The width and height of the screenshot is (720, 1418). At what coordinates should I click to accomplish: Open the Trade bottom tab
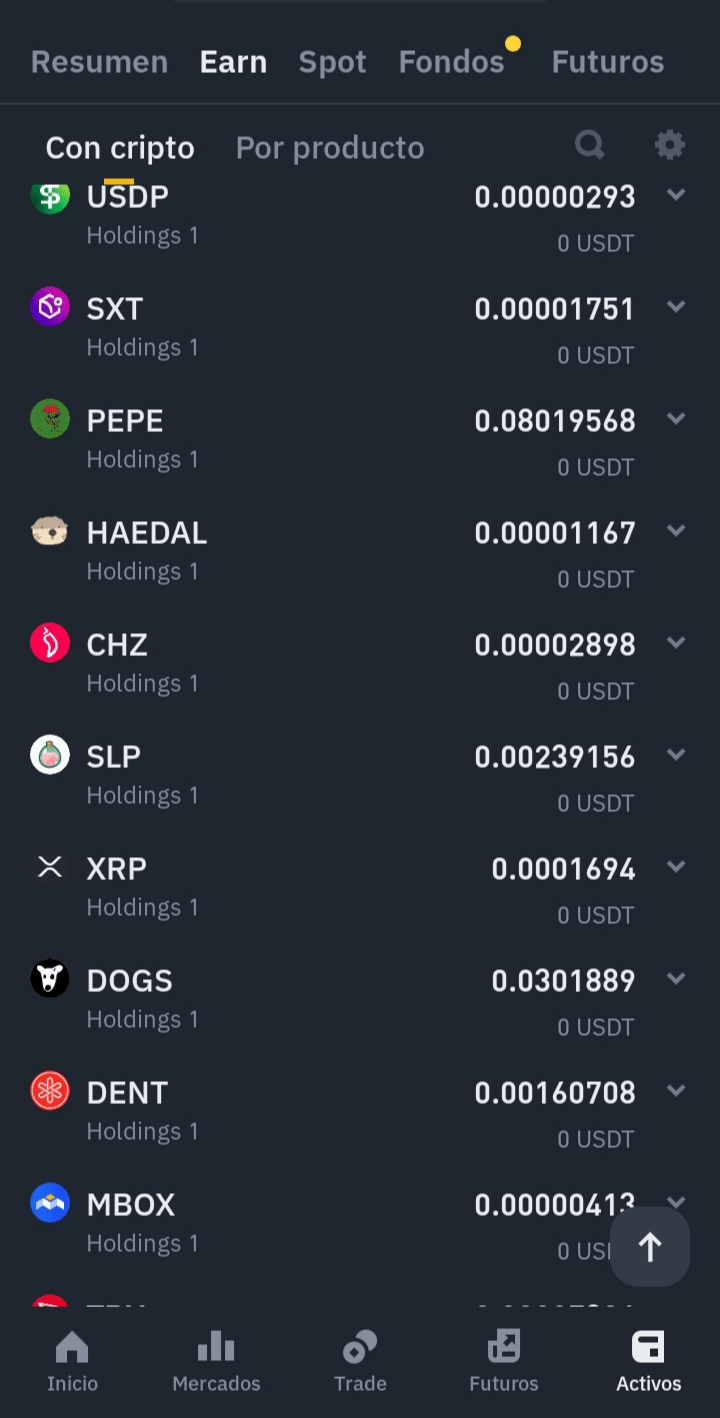click(360, 1362)
